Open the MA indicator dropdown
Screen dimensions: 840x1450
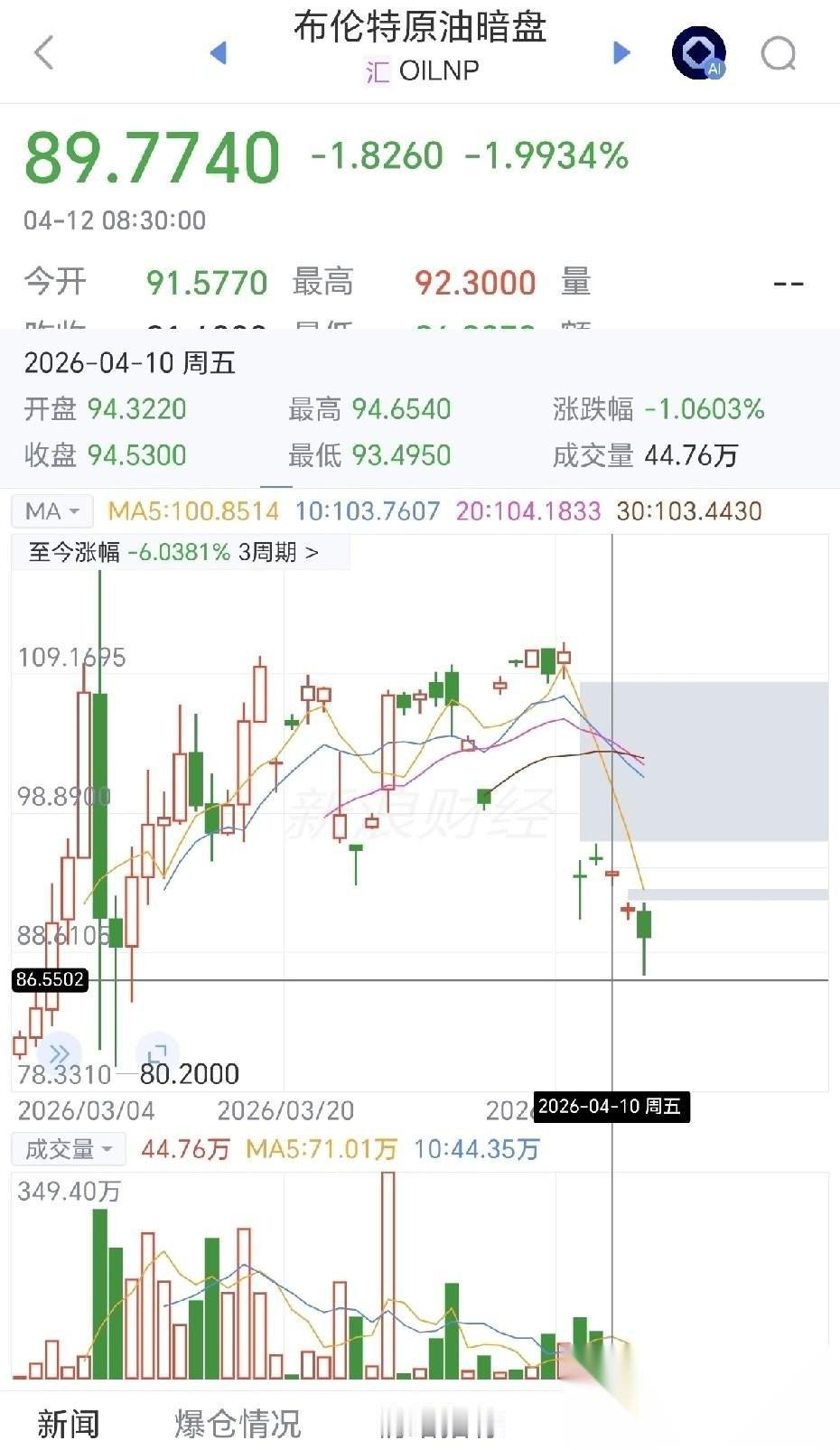tap(51, 510)
